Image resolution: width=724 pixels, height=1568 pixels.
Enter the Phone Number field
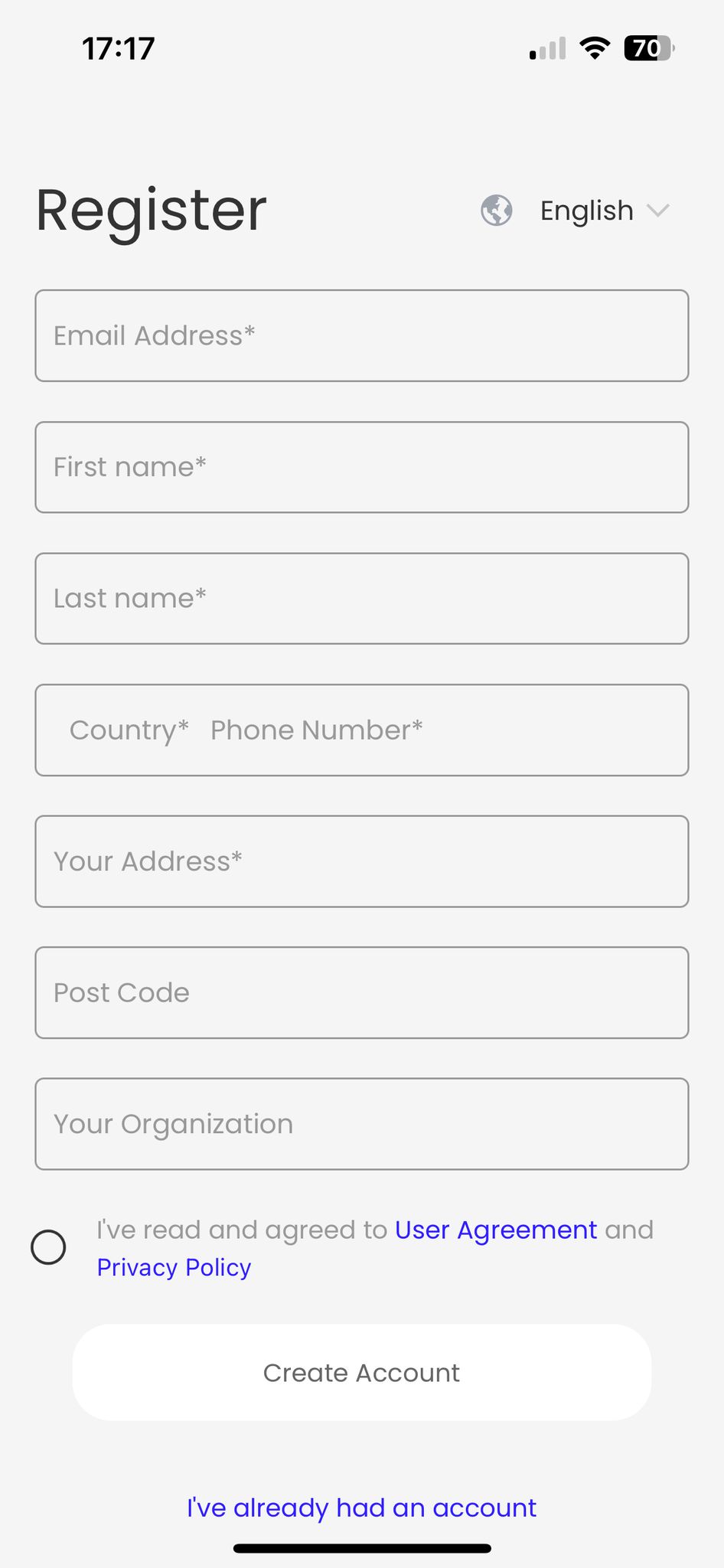(x=444, y=730)
